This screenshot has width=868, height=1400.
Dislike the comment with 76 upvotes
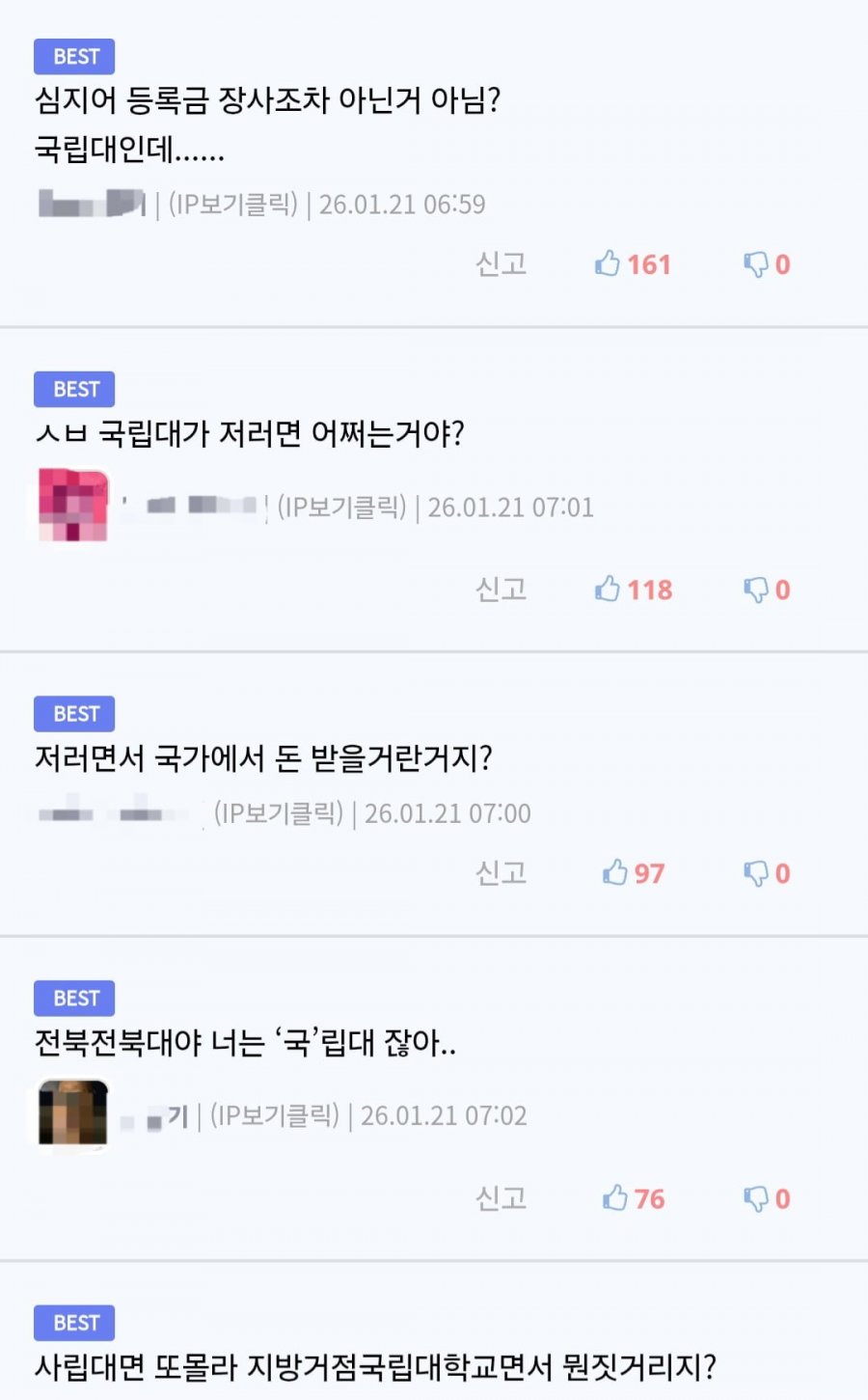click(x=755, y=1197)
